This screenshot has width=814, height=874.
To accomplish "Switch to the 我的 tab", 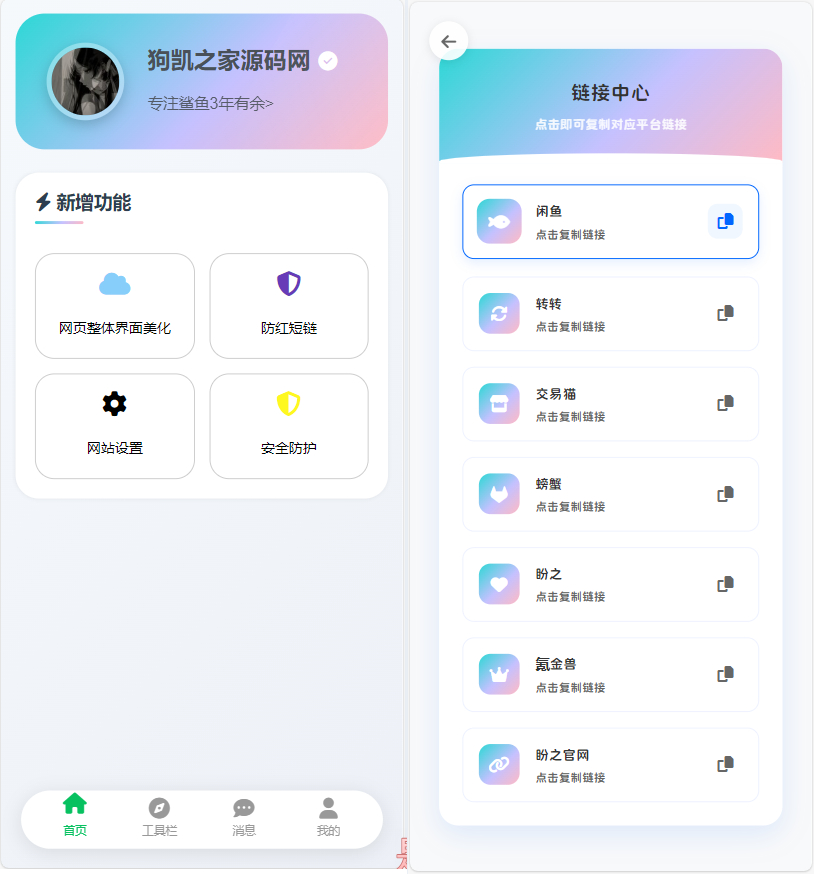I will [x=328, y=815].
